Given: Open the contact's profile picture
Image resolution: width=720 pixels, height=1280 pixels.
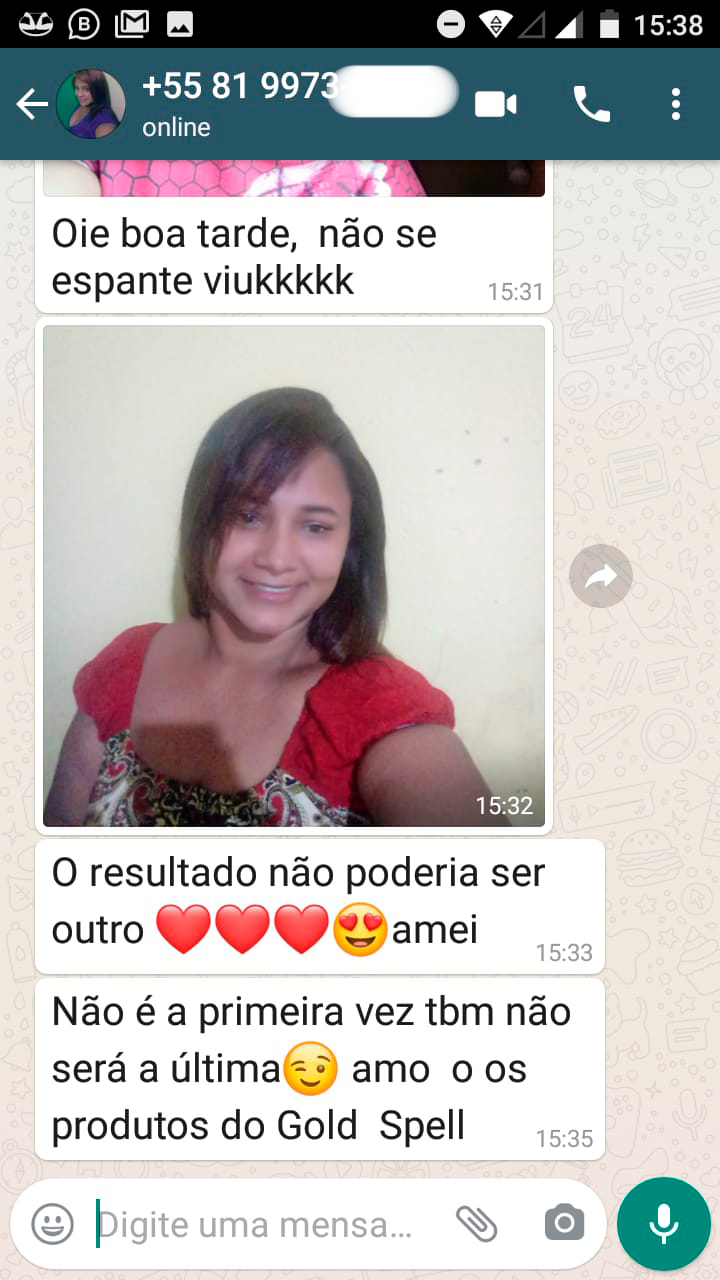Looking at the screenshot, I should point(91,104).
